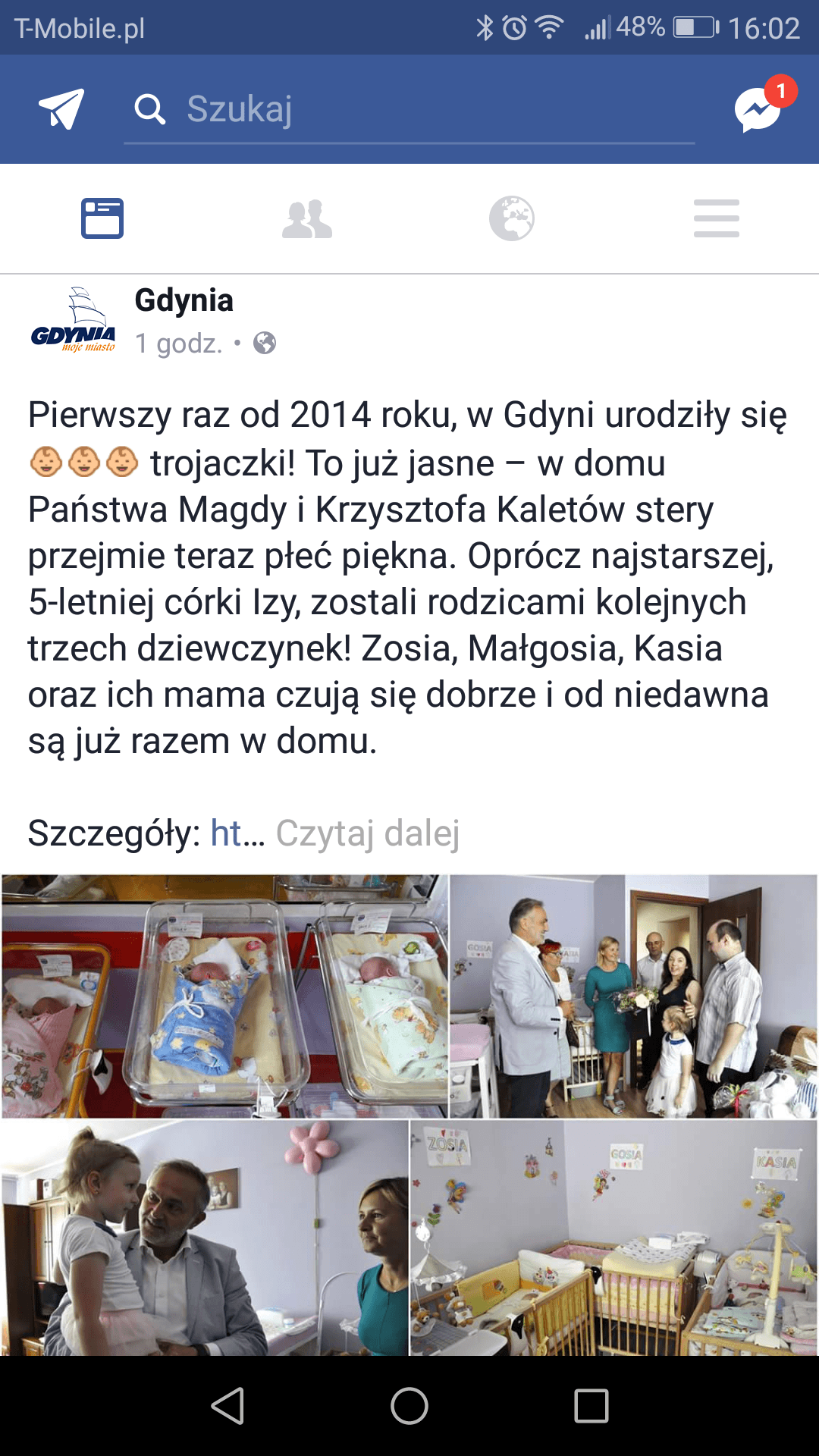
Task: Tap the system home button
Action: [x=409, y=1406]
